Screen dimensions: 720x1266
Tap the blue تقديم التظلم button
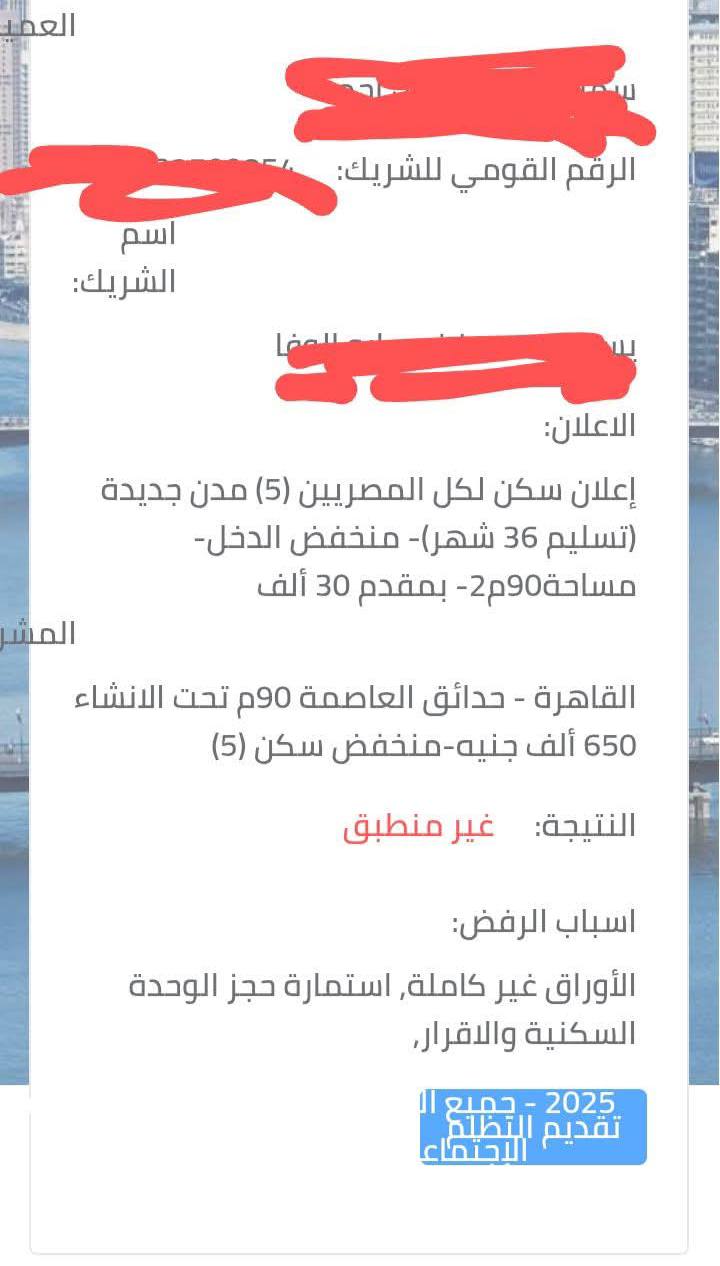[533, 1127]
